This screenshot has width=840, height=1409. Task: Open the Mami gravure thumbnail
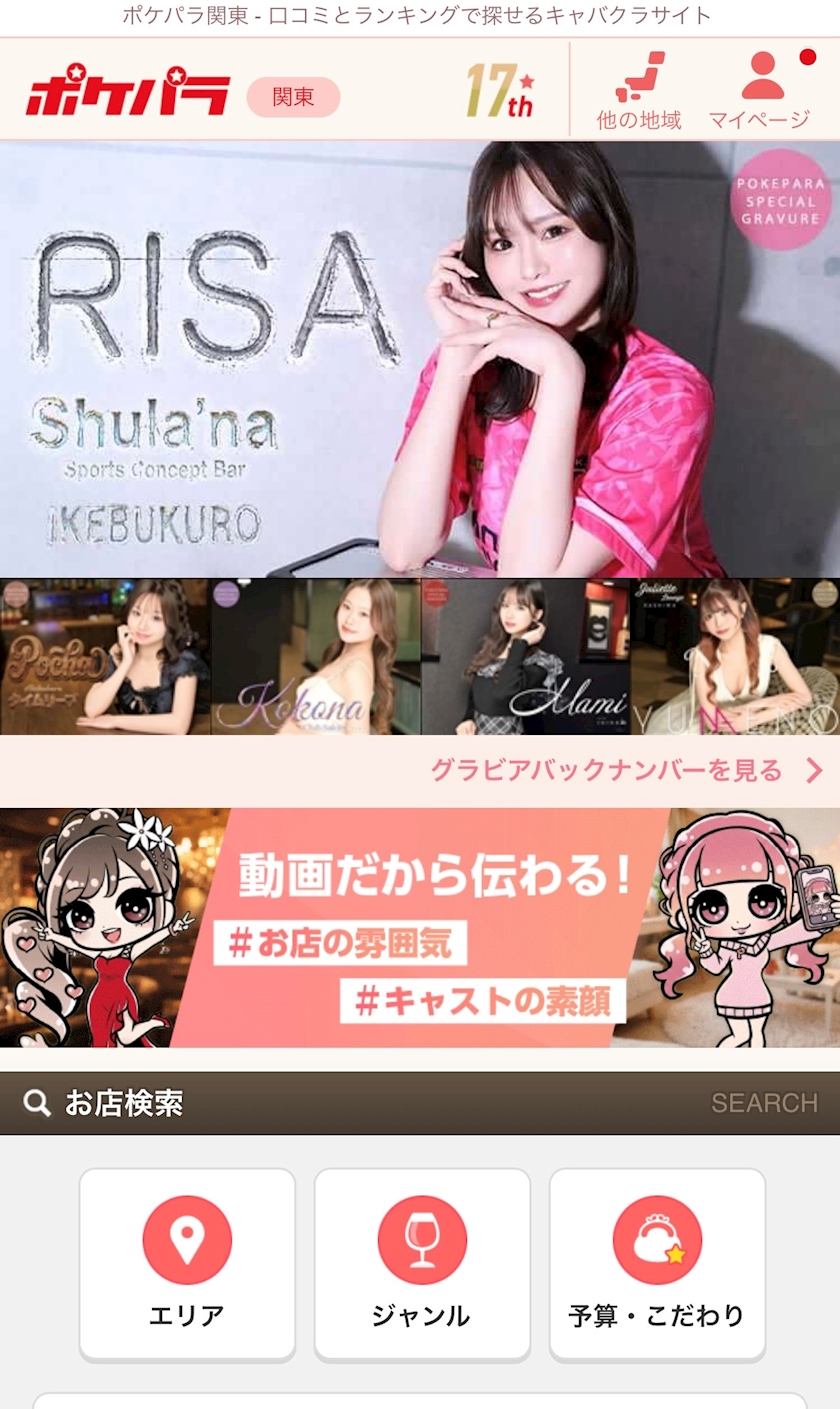[525, 657]
